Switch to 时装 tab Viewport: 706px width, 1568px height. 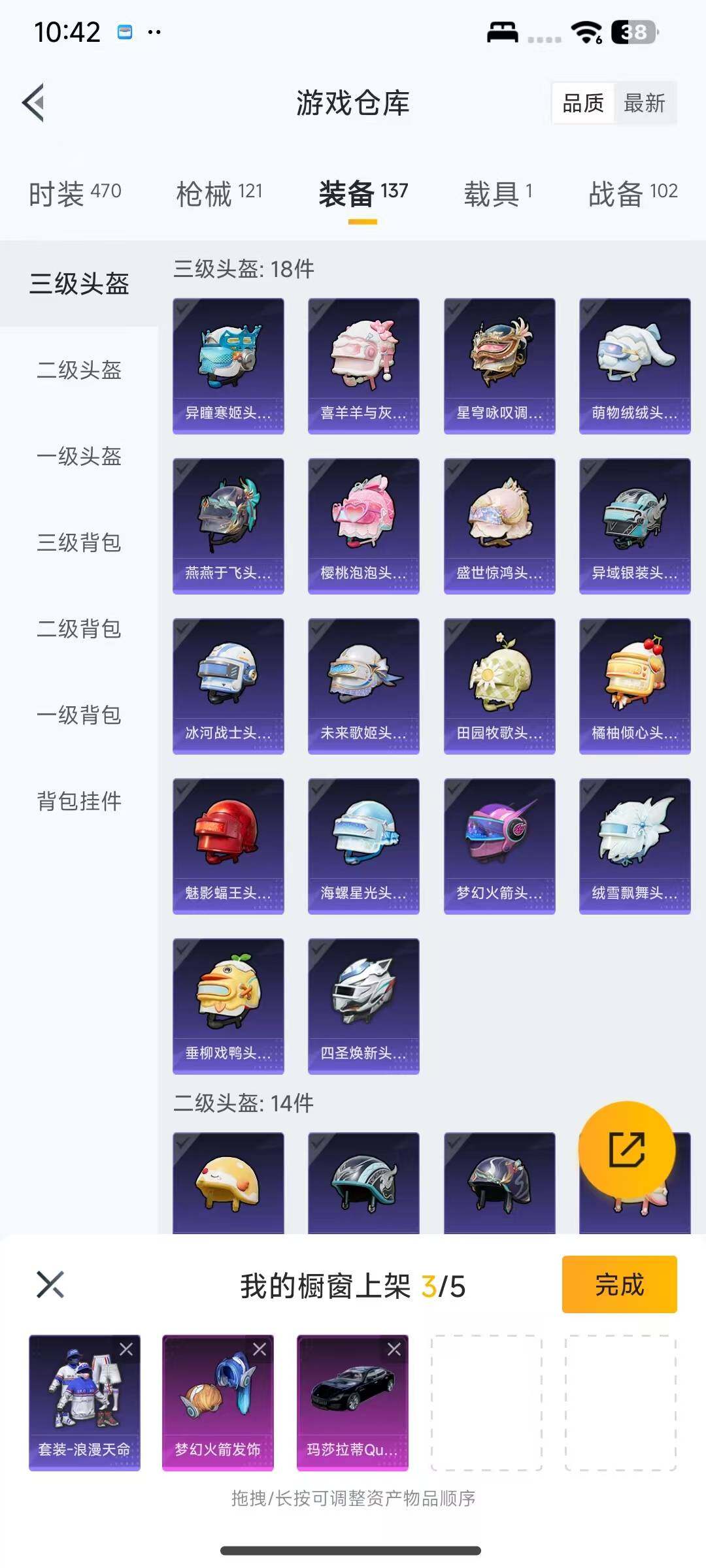tap(75, 193)
